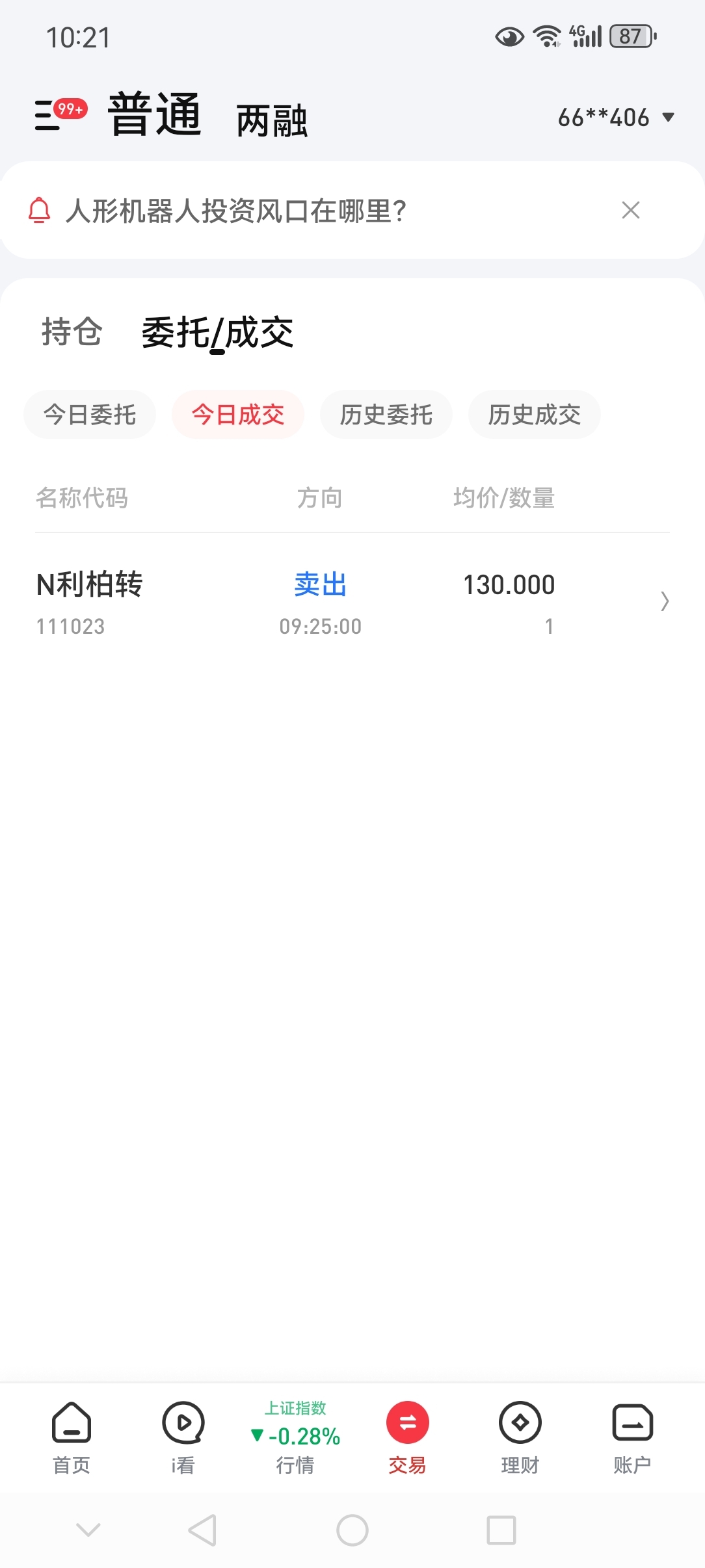705x1568 pixels.
Task: Open the side menu with 99+ badge
Action: click(x=60, y=114)
